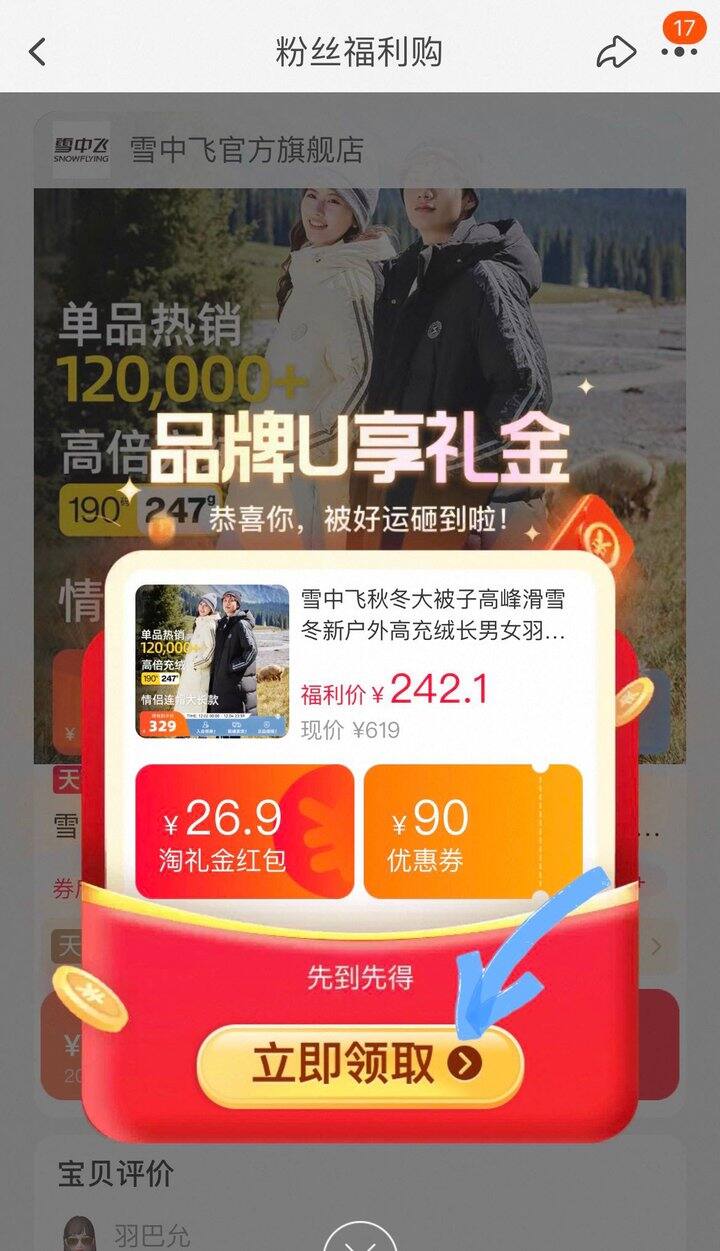Go back using the top-left arrow

point(37,52)
